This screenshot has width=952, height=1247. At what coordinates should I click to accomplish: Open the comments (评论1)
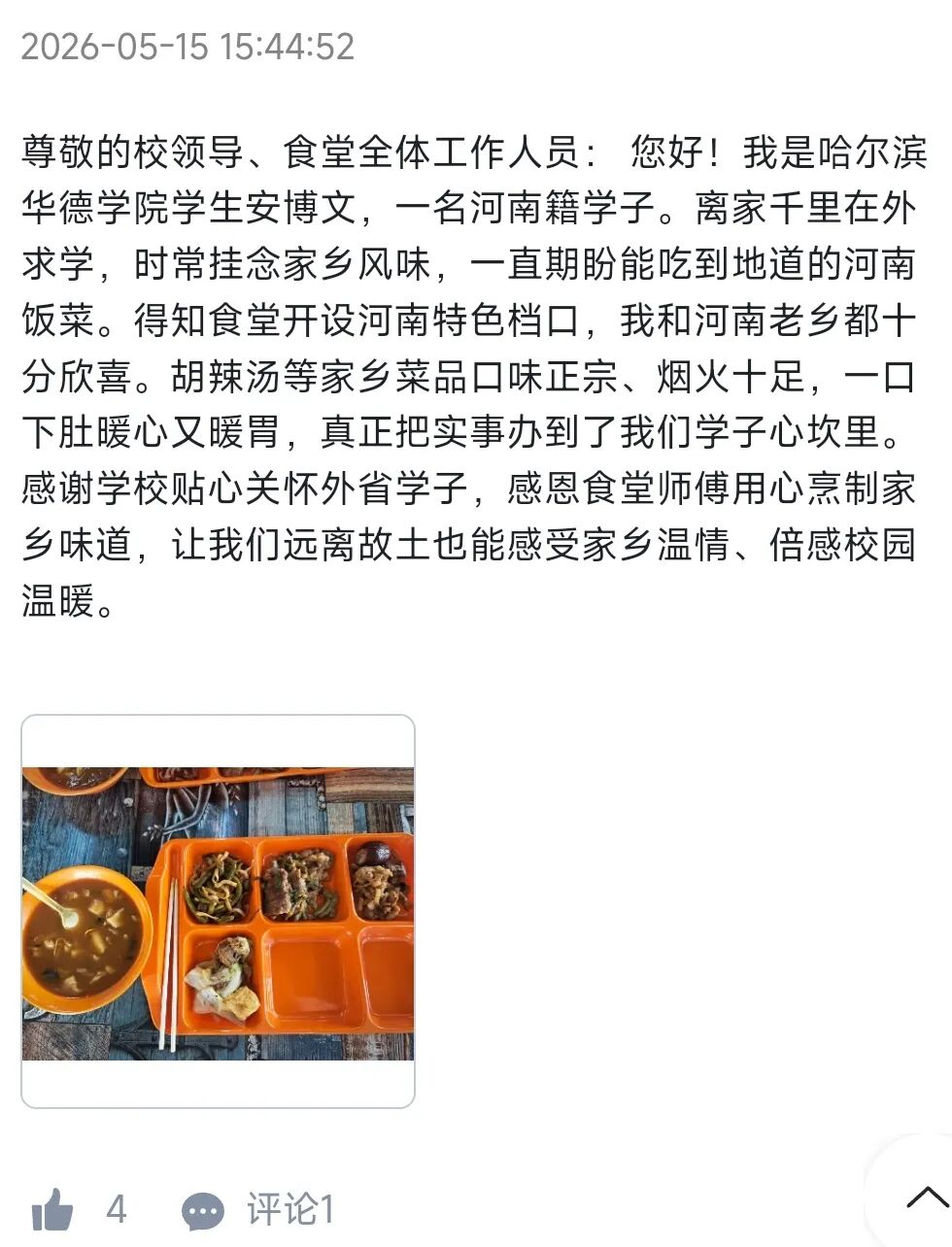click(257, 1210)
